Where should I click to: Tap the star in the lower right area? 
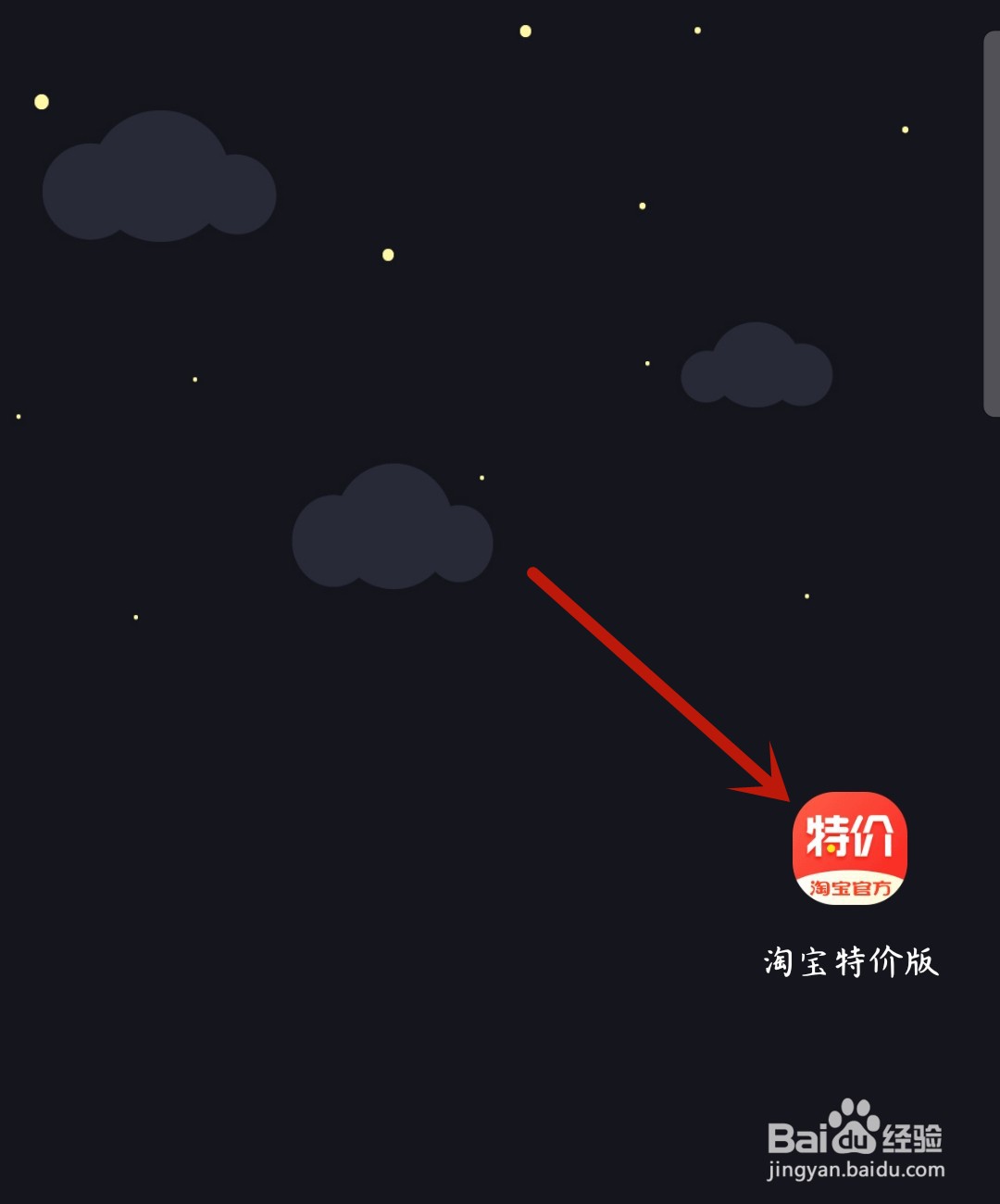point(807,596)
